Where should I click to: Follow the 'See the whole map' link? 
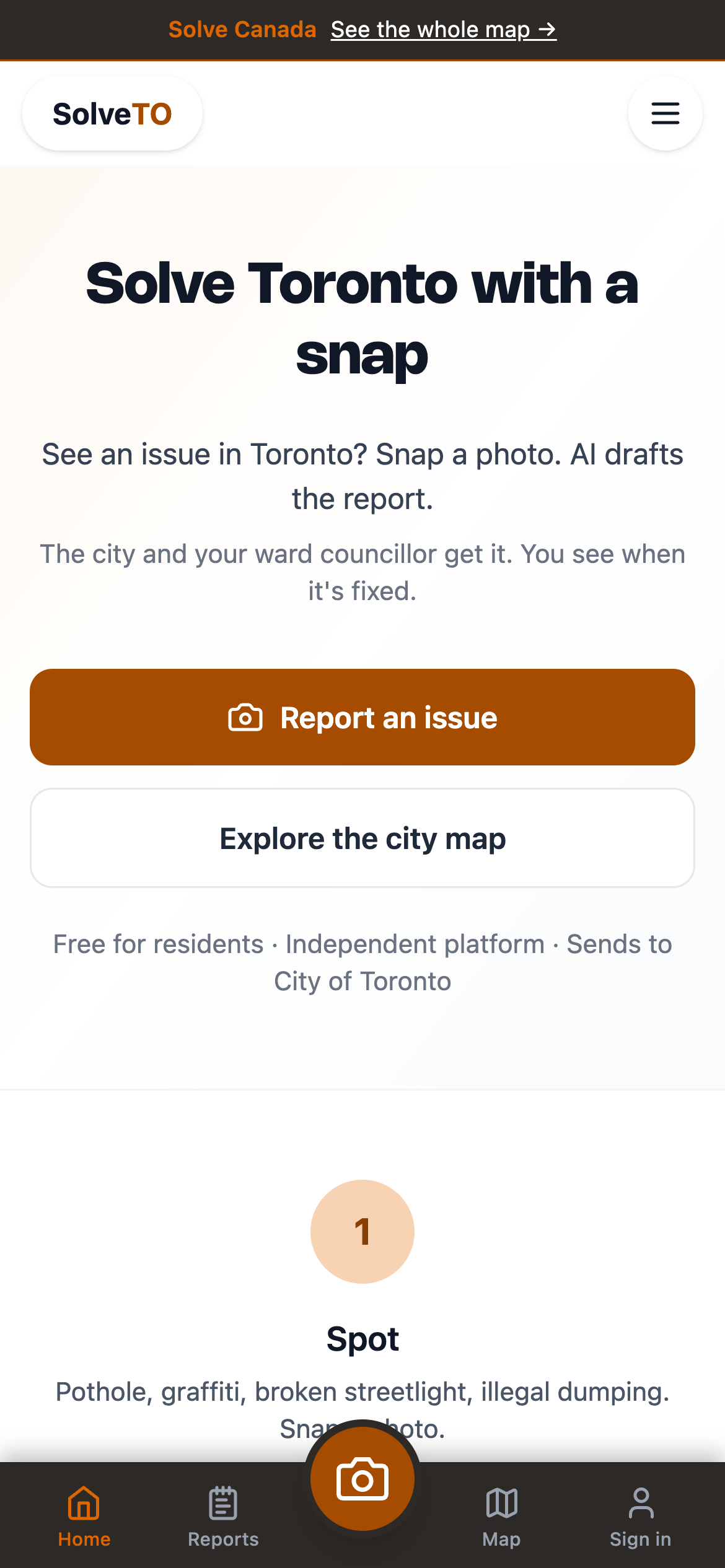pos(444,29)
